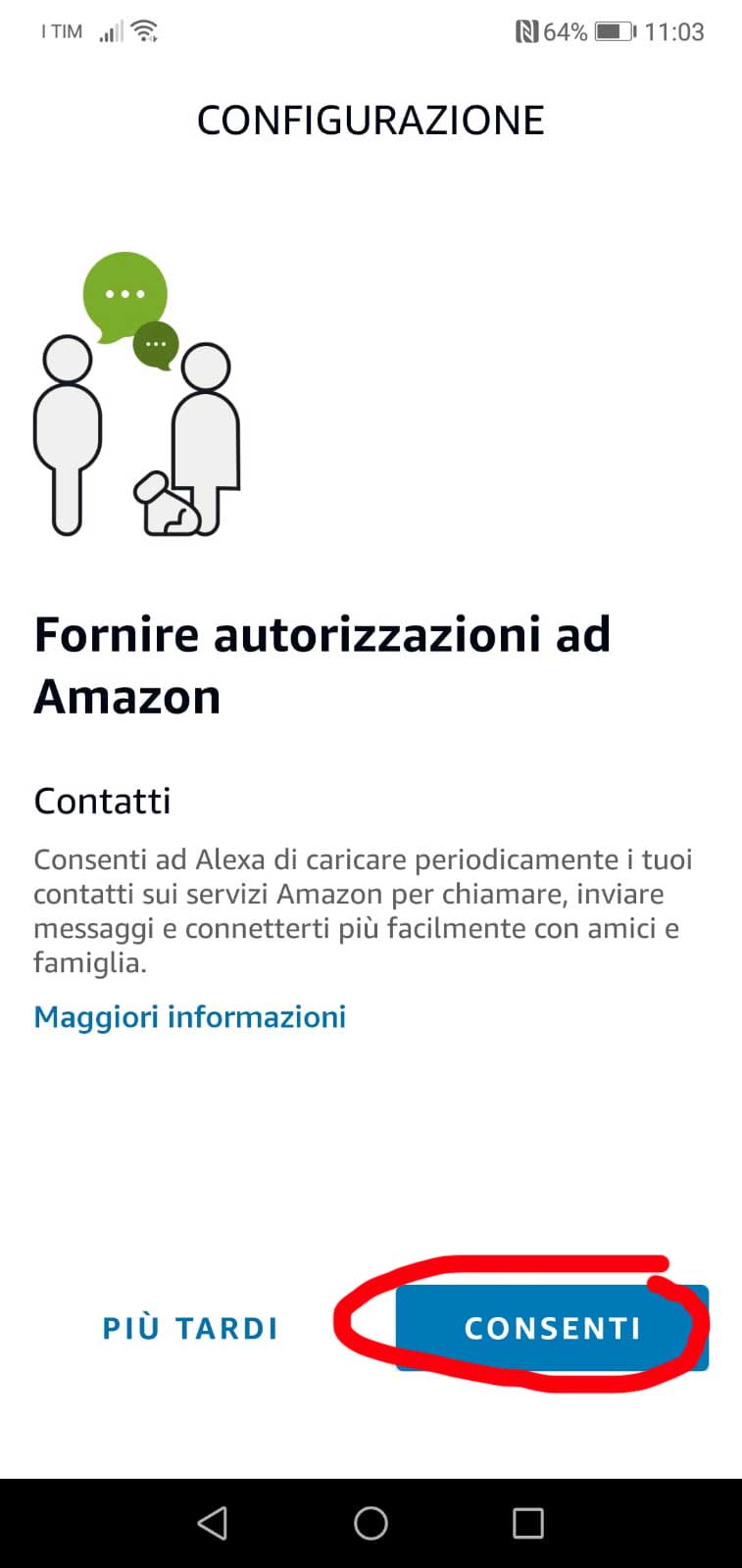This screenshot has height=1568, width=742.
Task: Return to the home screen
Action: click(x=371, y=1523)
